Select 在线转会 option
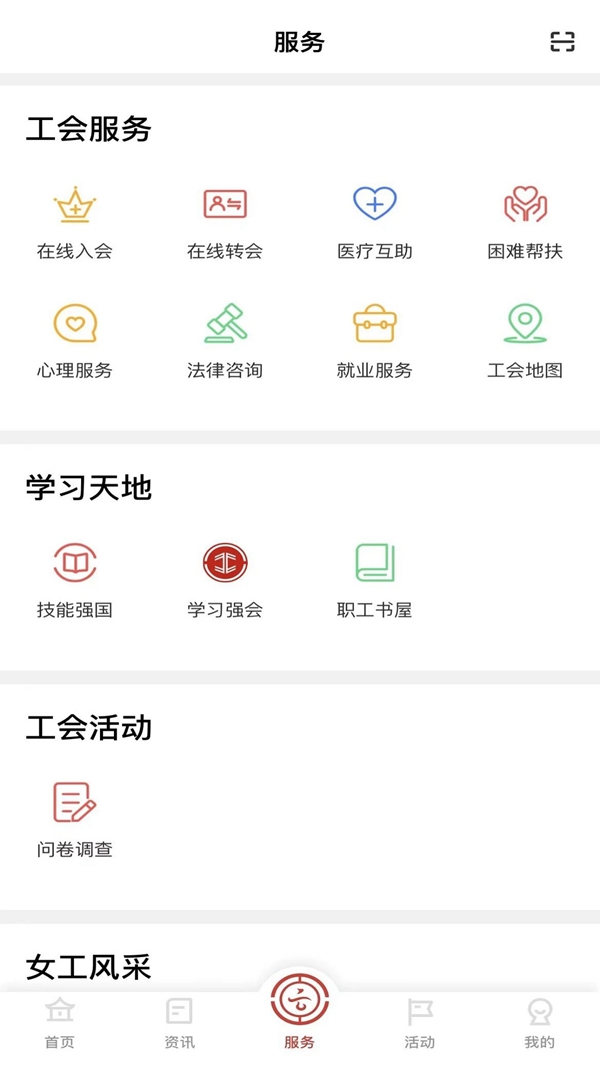Screen dimensions: 600x1067 pos(225,222)
